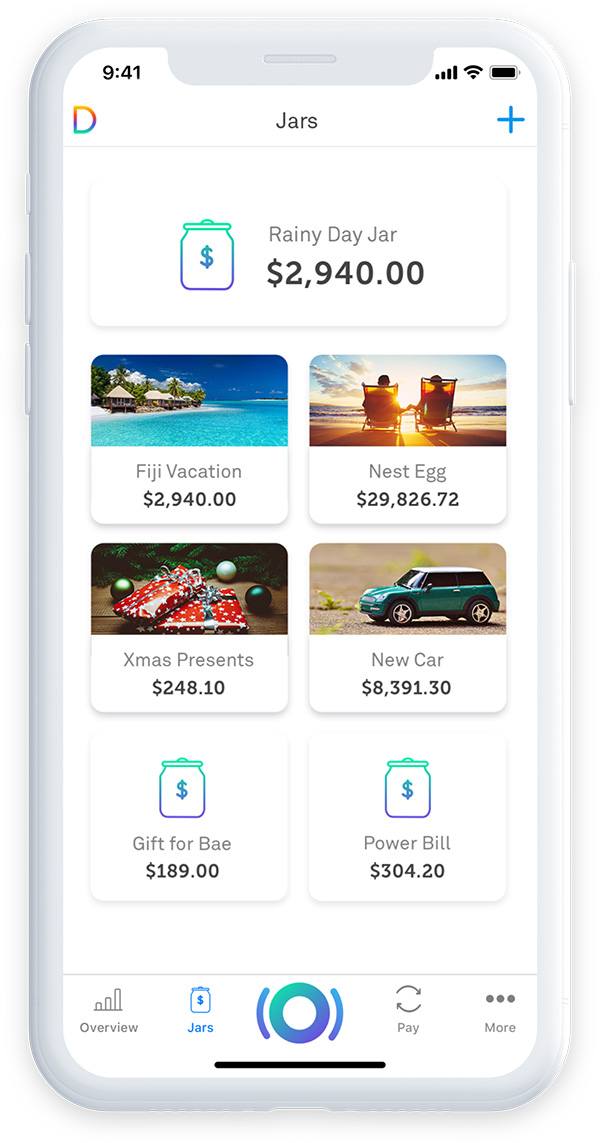The image size is (600, 1143).
Task: Select the Xmas Presents jar
Action: coord(189,627)
